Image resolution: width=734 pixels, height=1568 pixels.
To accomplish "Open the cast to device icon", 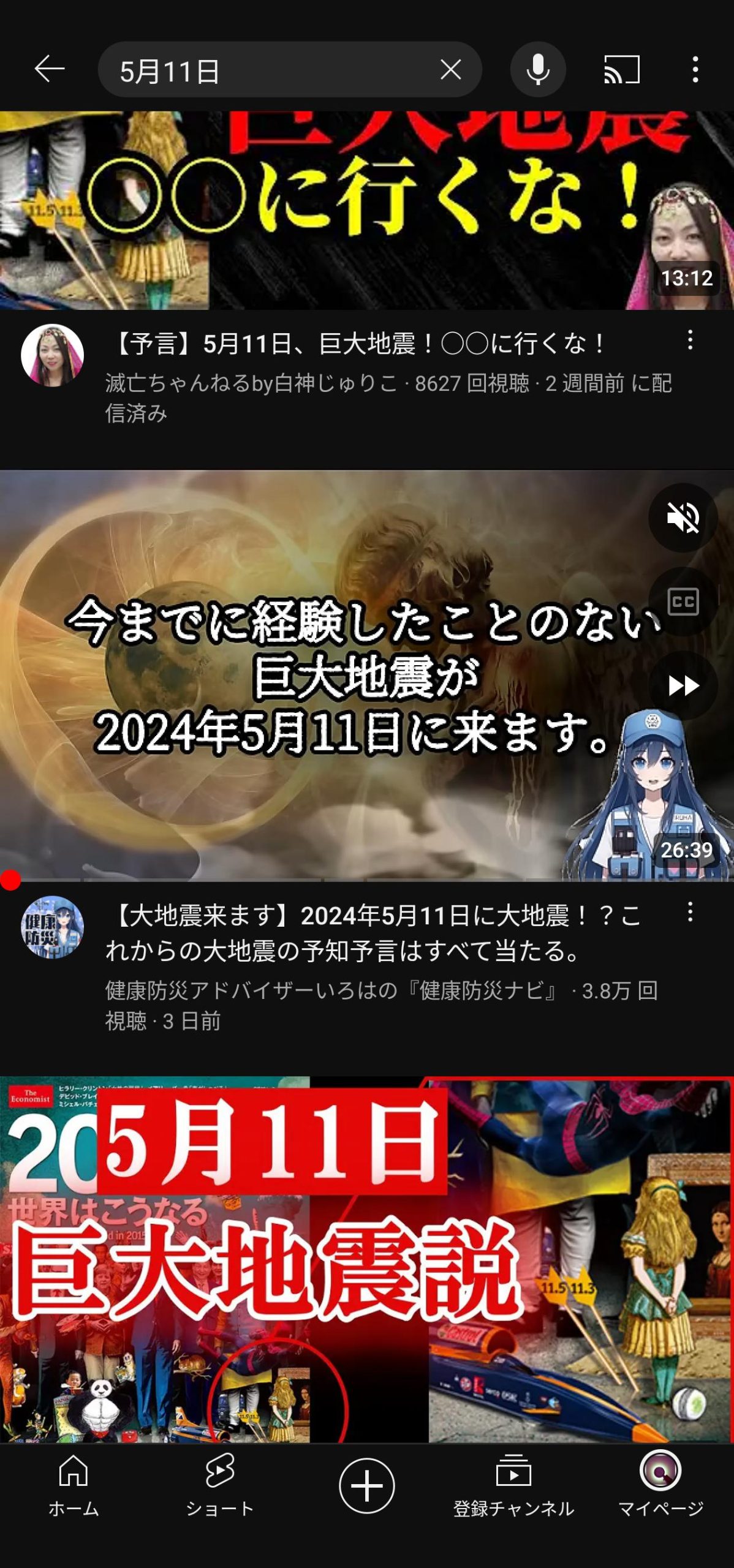I will [x=621, y=69].
